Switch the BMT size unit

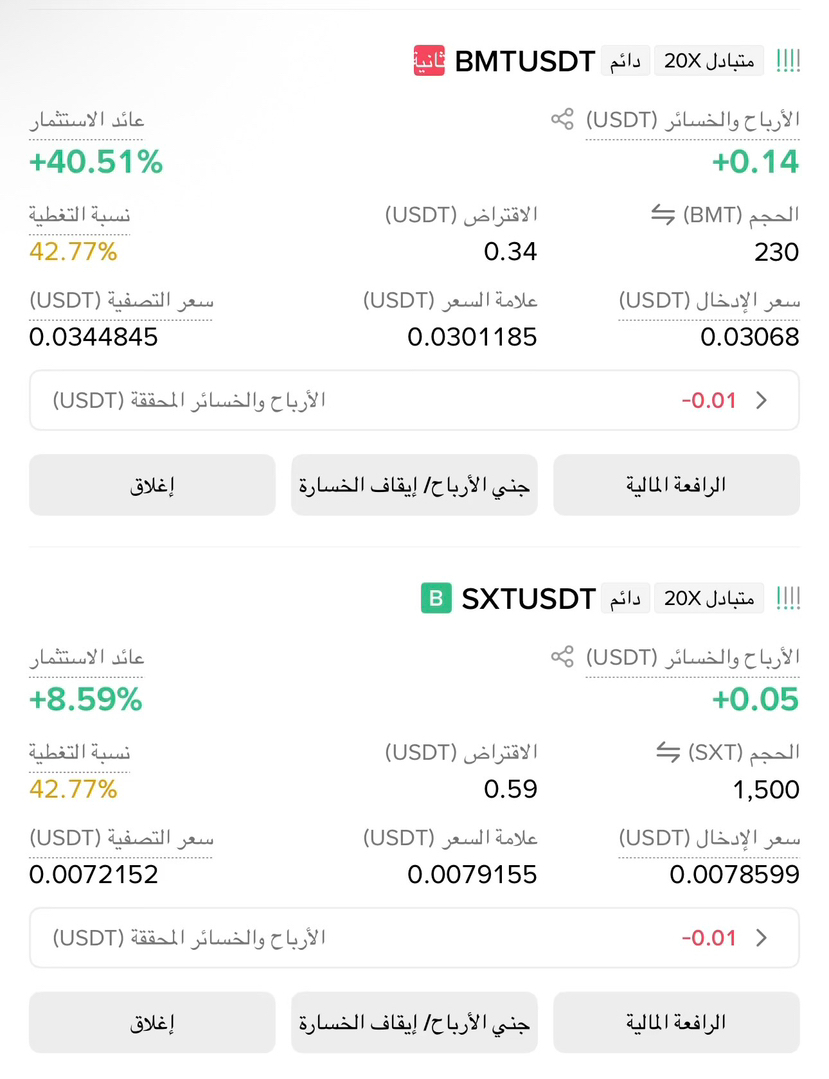point(663,215)
